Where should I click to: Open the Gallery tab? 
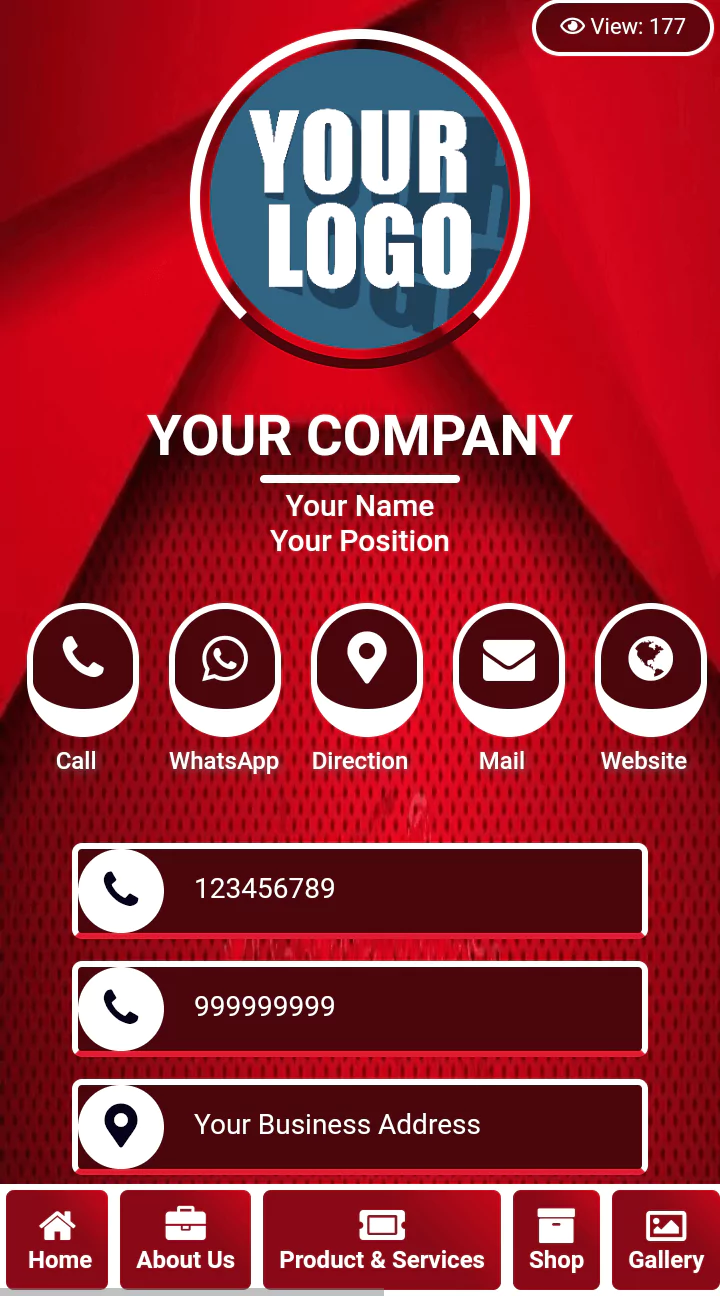[666, 1240]
